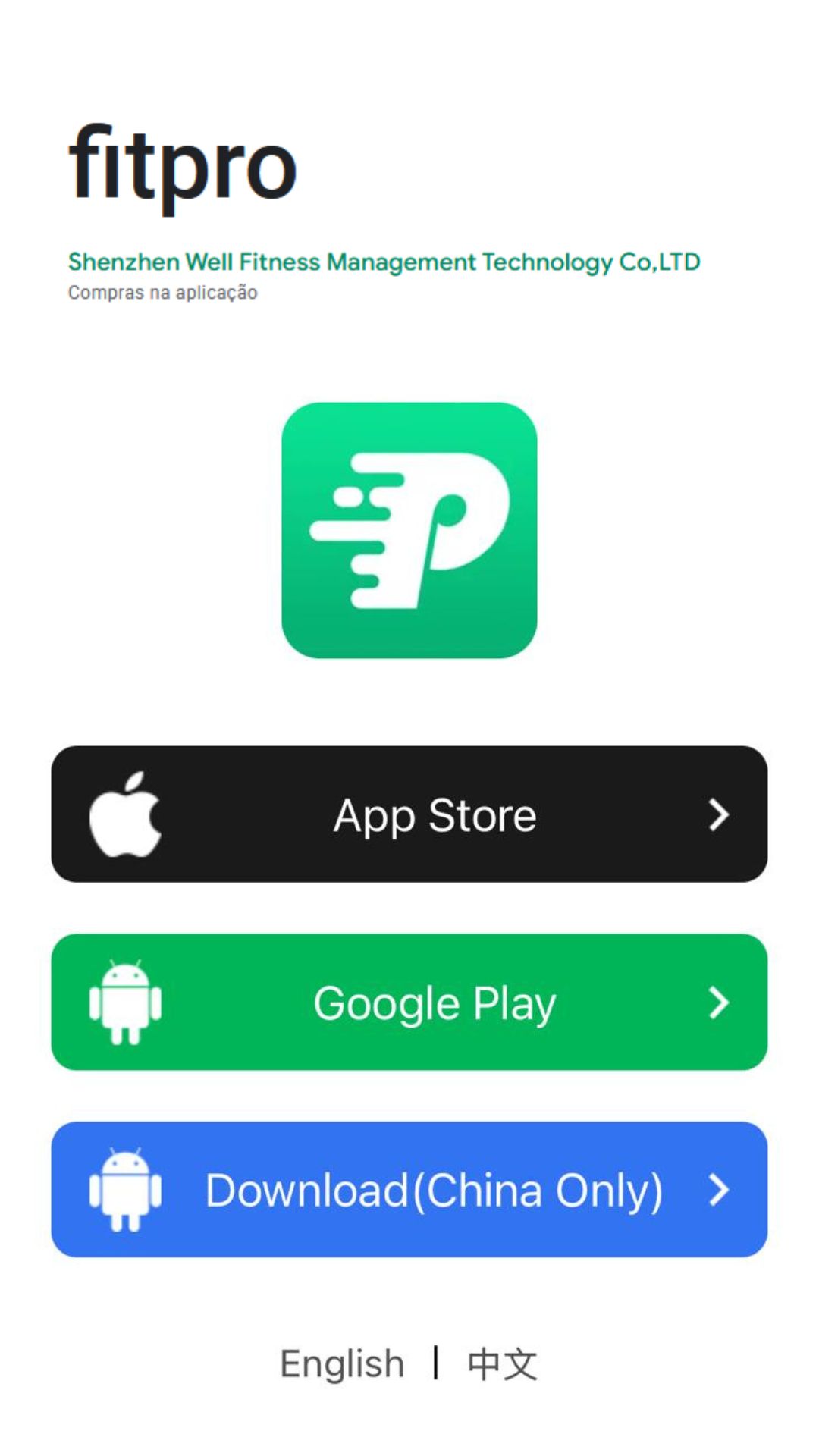
Task: Open the Shenzhen Well Fitness developer link
Action: pyautogui.click(x=384, y=262)
